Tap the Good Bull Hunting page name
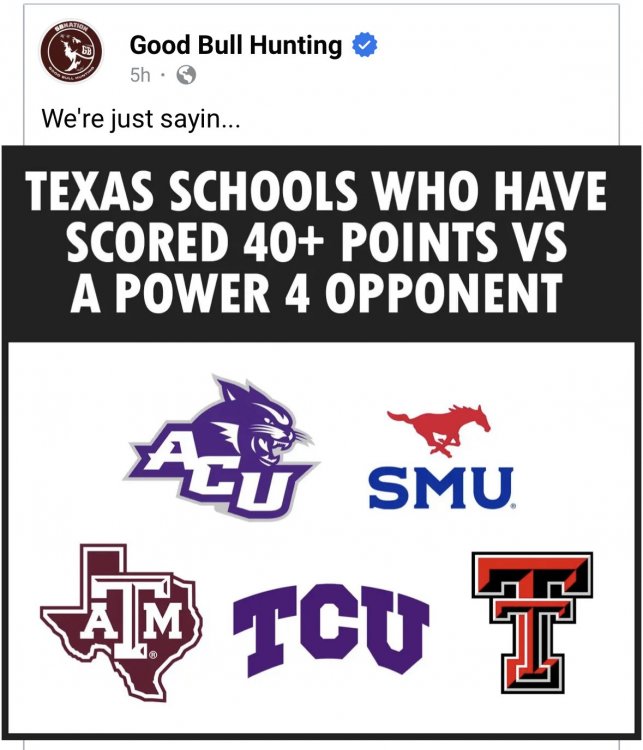The width and height of the screenshot is (643, 750). pos(235,45)
